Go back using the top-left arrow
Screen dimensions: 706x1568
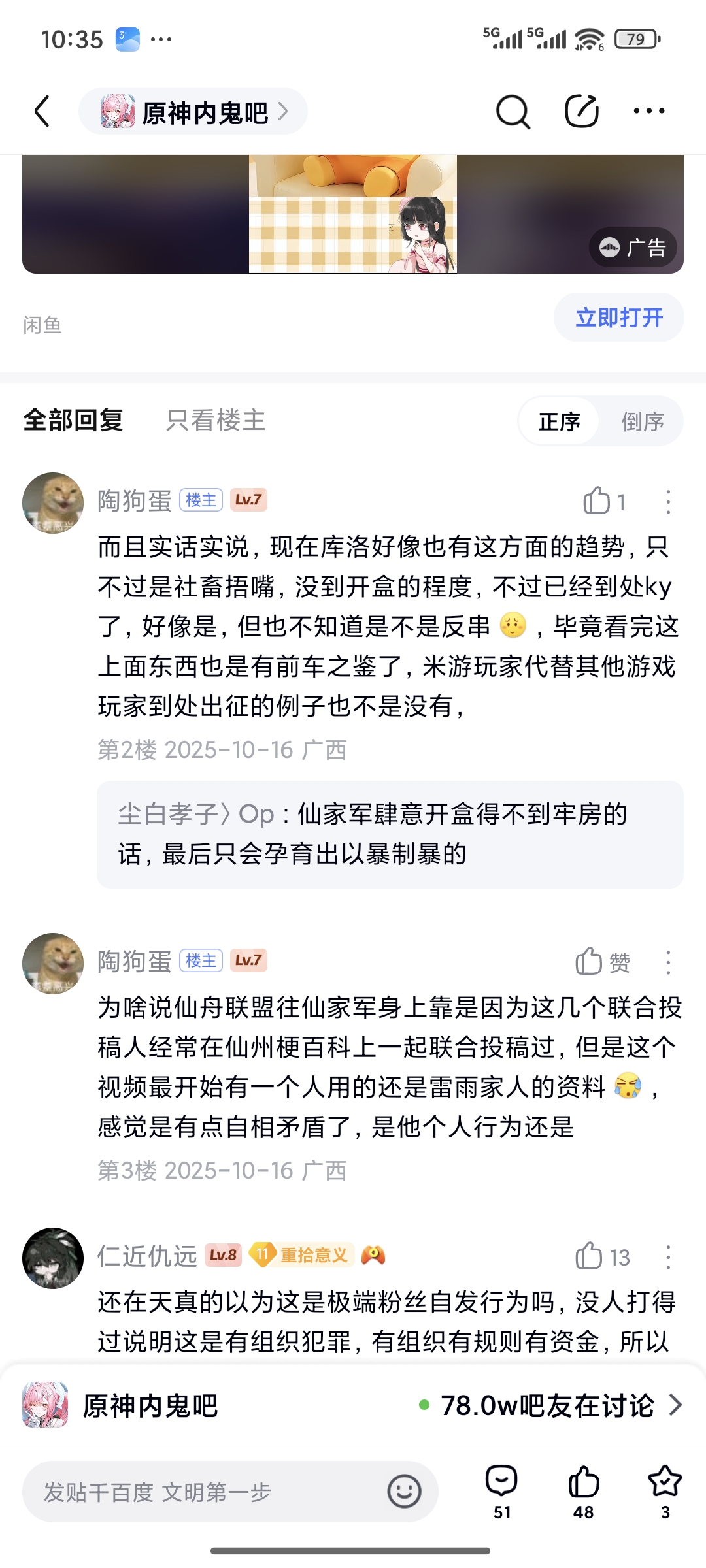click(x=42, y=111)
